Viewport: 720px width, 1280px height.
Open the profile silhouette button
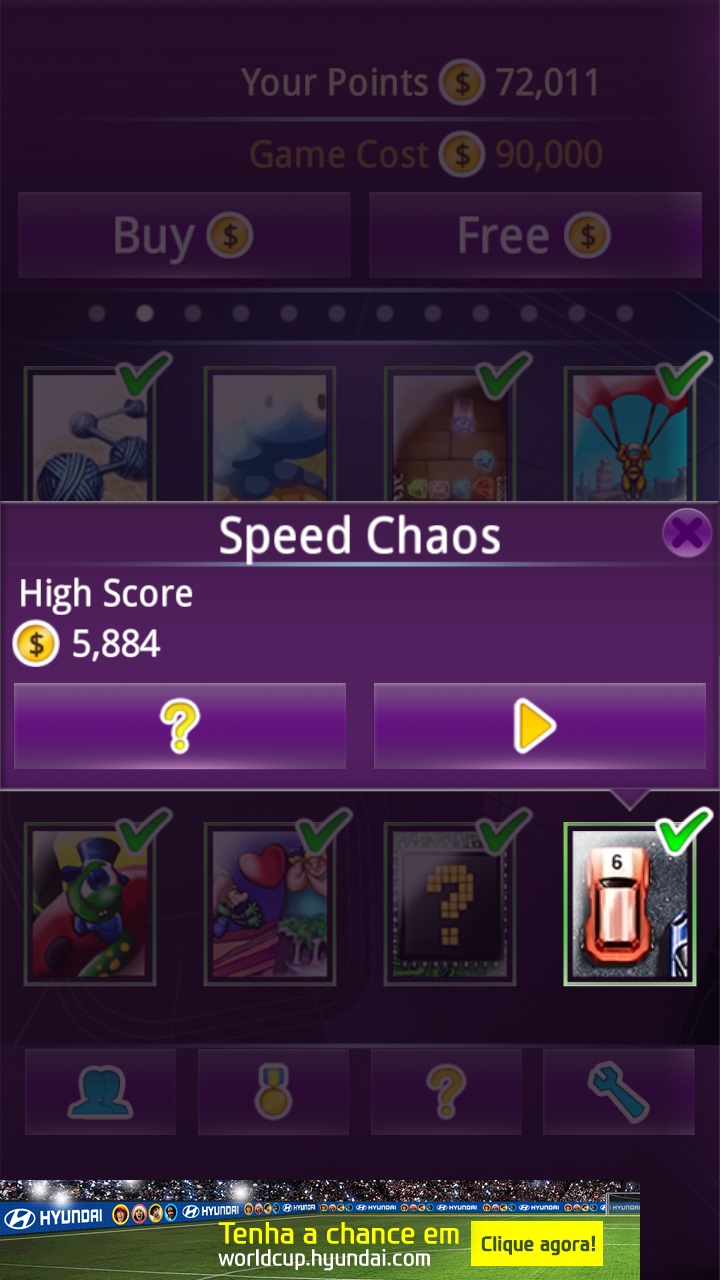[x=100, y=1092]
